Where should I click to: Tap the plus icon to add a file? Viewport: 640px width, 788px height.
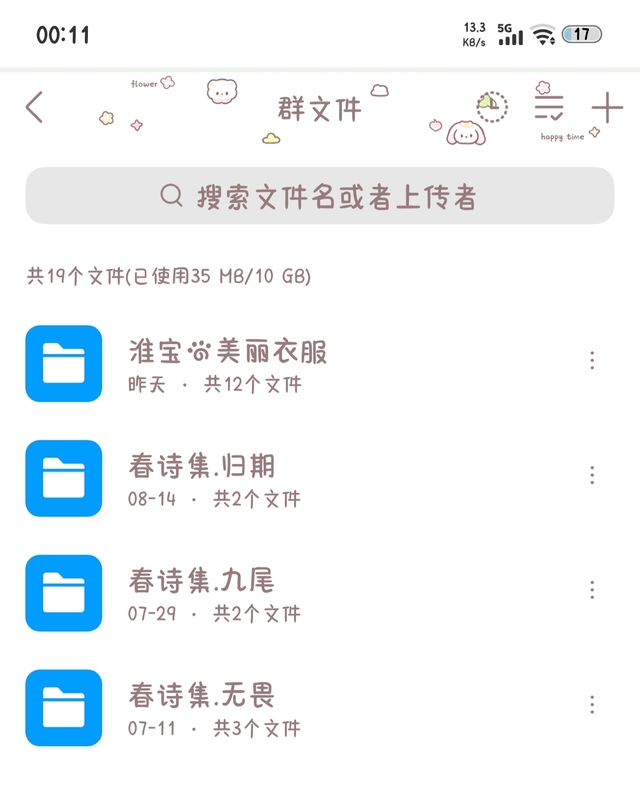[606, 107]
